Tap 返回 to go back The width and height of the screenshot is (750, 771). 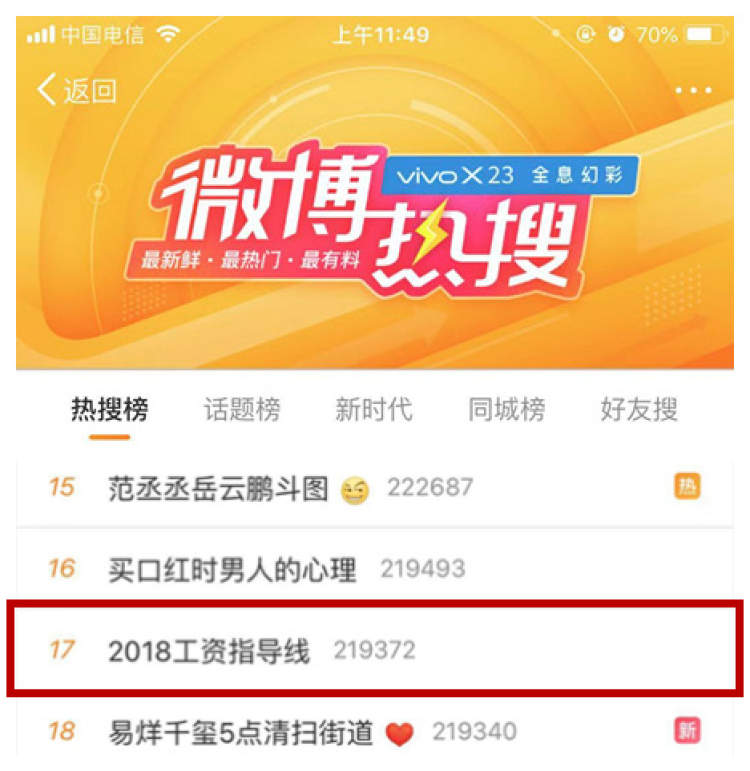coord(77,90)
